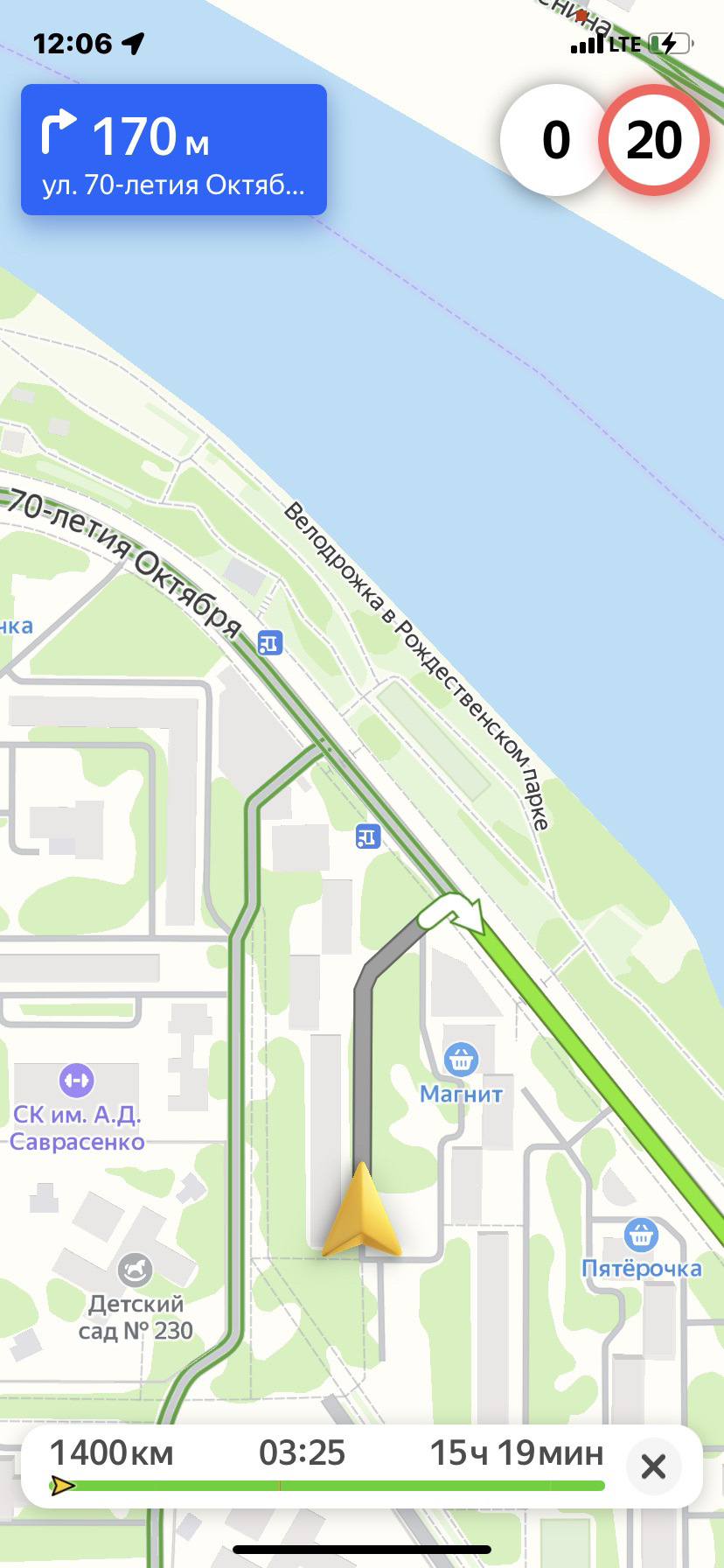This screenshot has height=1568, width=724.
Task: Open the Пятёрочка store marker
Action: [x=641, y=1235]
